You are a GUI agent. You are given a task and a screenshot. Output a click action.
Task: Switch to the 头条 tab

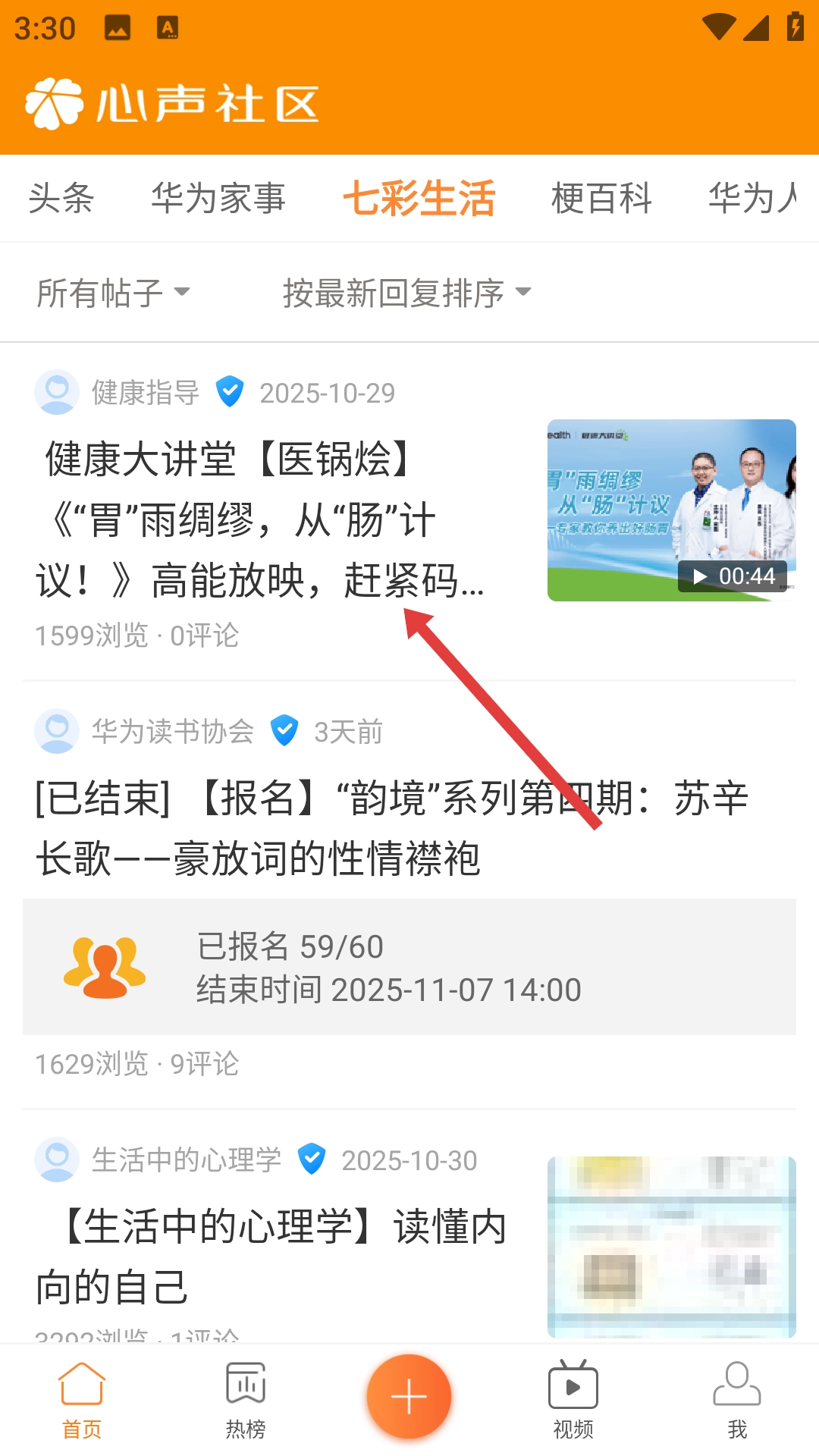tap(61, 199)
